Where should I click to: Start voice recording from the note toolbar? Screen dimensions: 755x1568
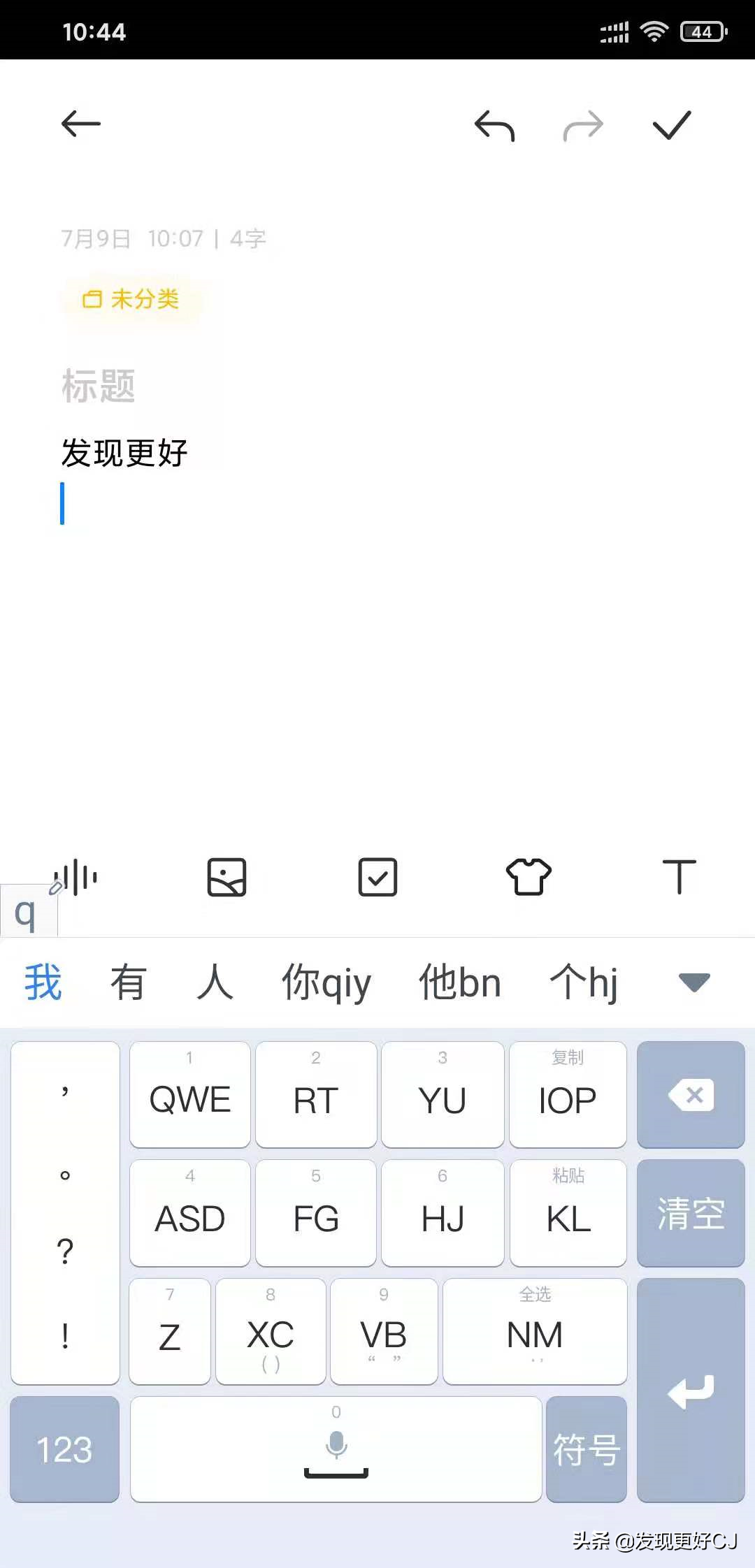pyautogui.click(x=75, y=878)
